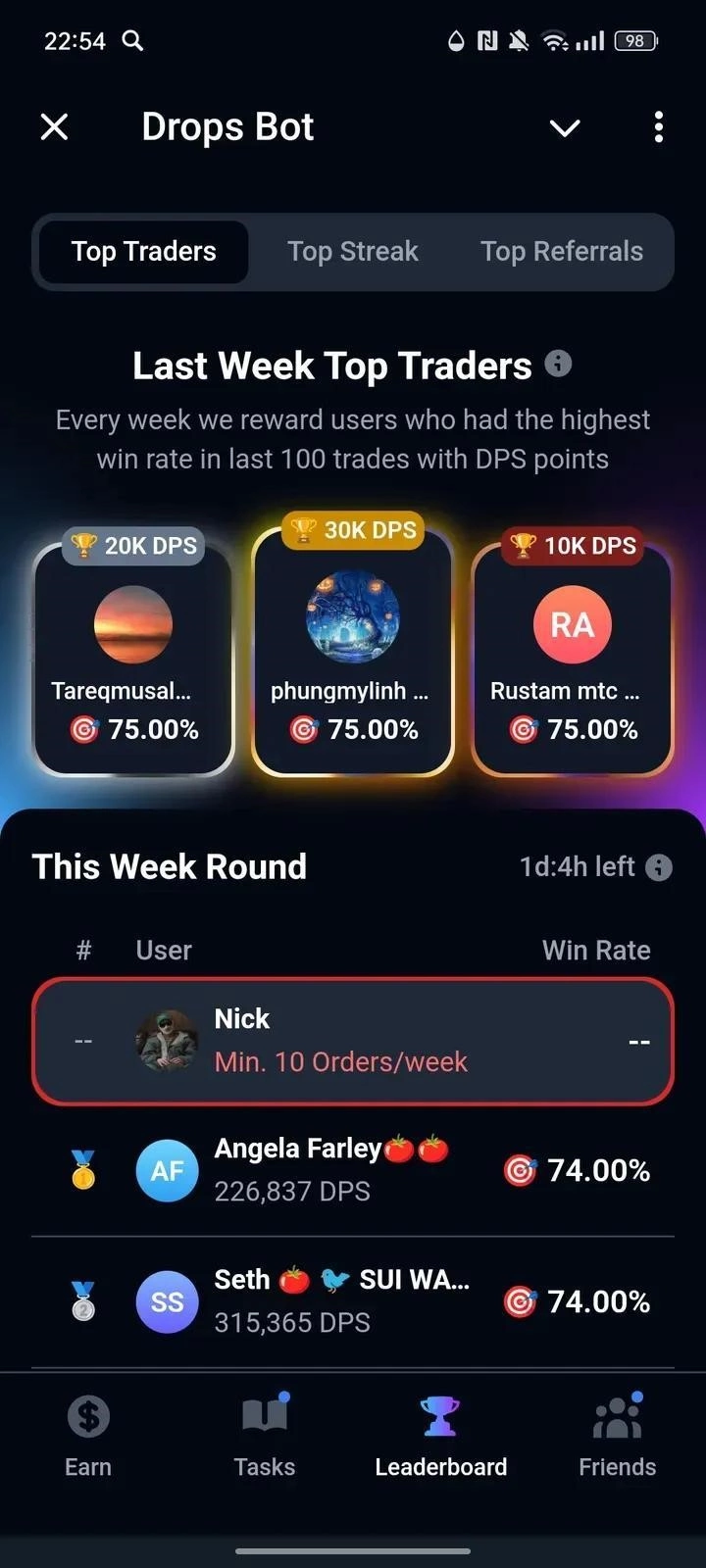Go to the Earn tab
The height and width of the screenshot is (1568, 706).
point(88,1437)
